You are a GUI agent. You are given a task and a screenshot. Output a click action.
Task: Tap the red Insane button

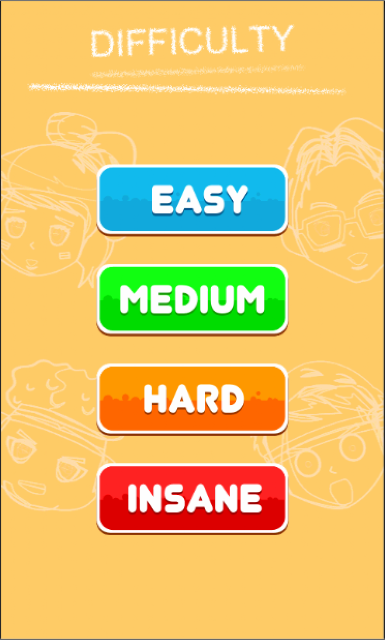pos(192,498)
